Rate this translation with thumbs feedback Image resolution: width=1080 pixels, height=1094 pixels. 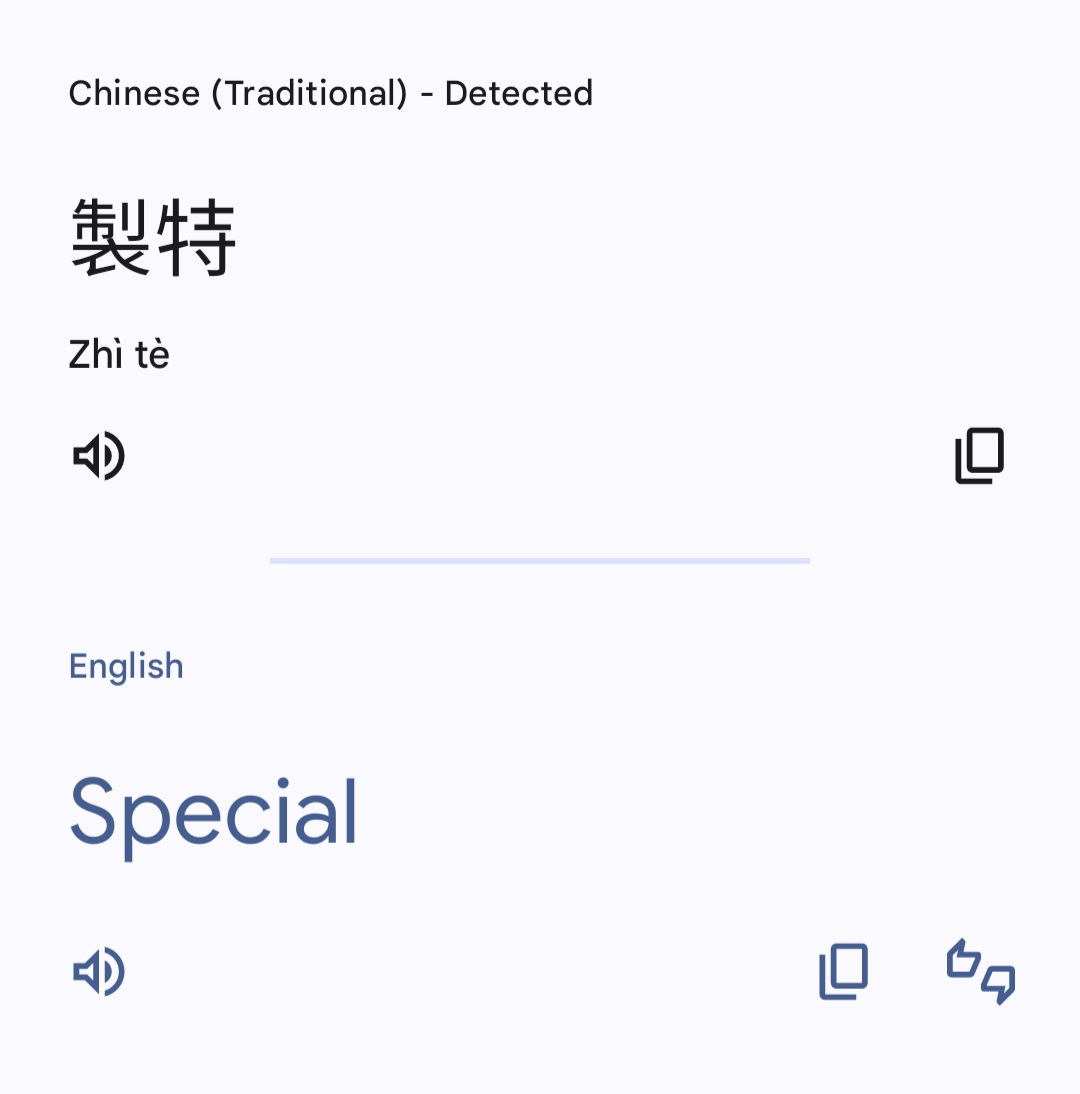point(980,971)
